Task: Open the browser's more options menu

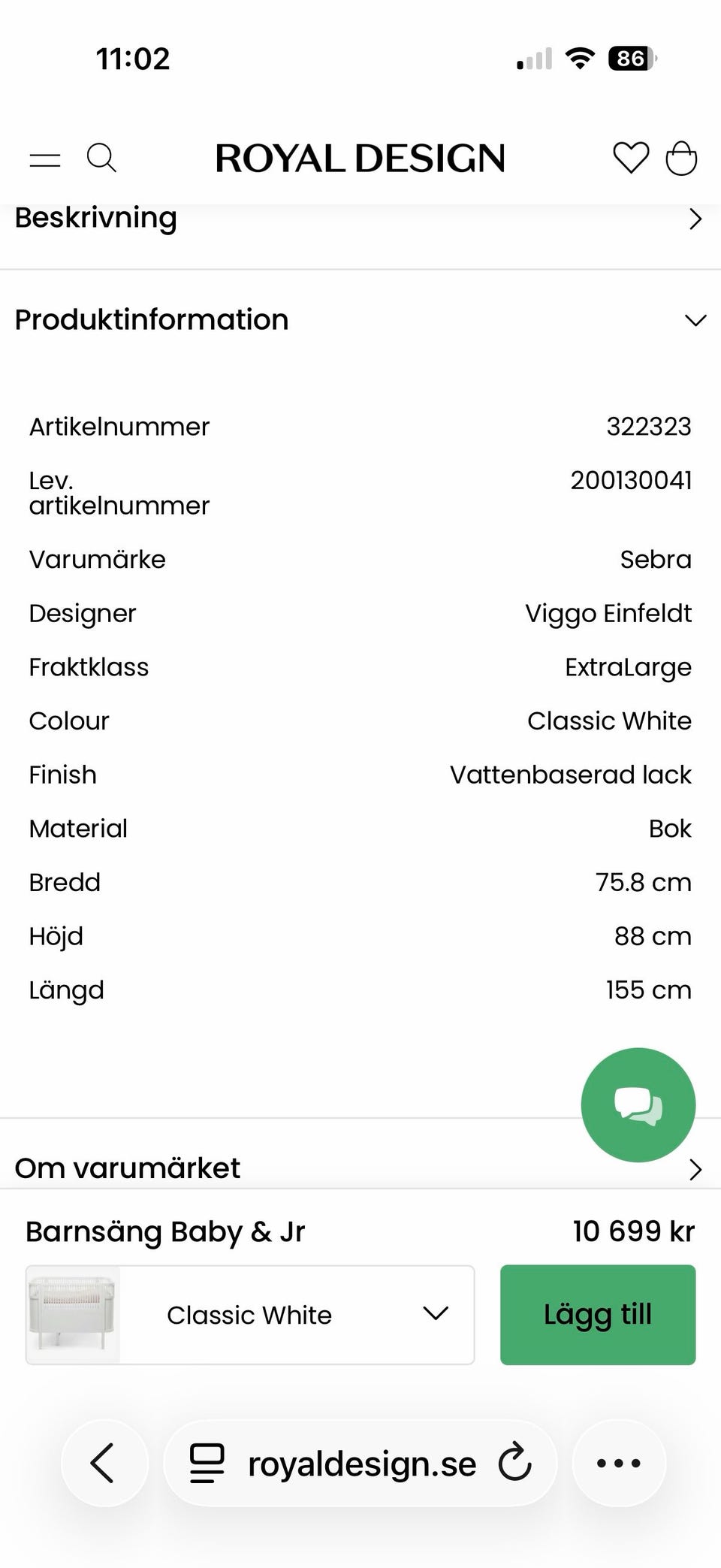Action: 619,1463
